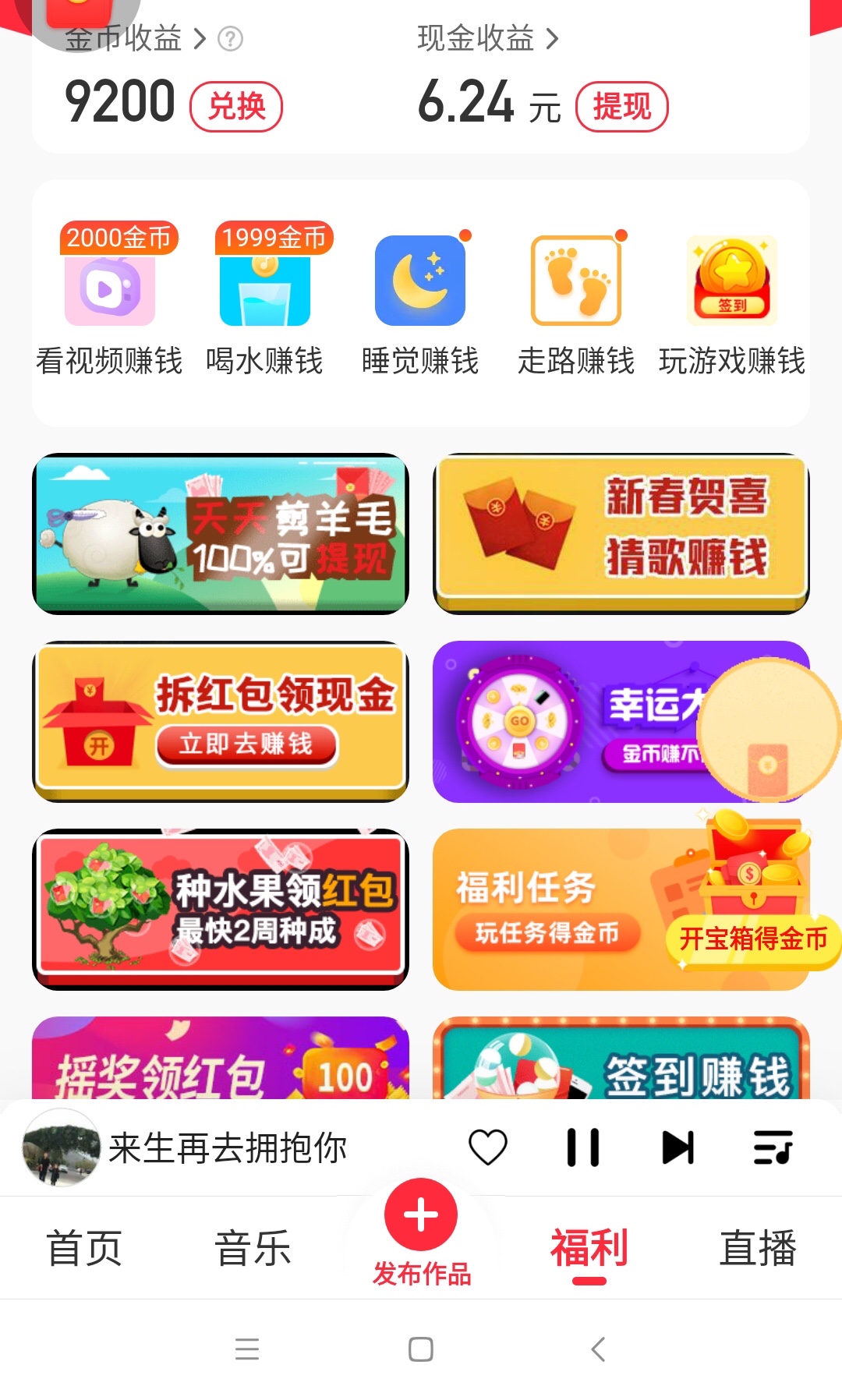Expand 现金收益 details via its chevron
Image resolution: width=842 pixels, height=1400 pixels.
point(554,36)
